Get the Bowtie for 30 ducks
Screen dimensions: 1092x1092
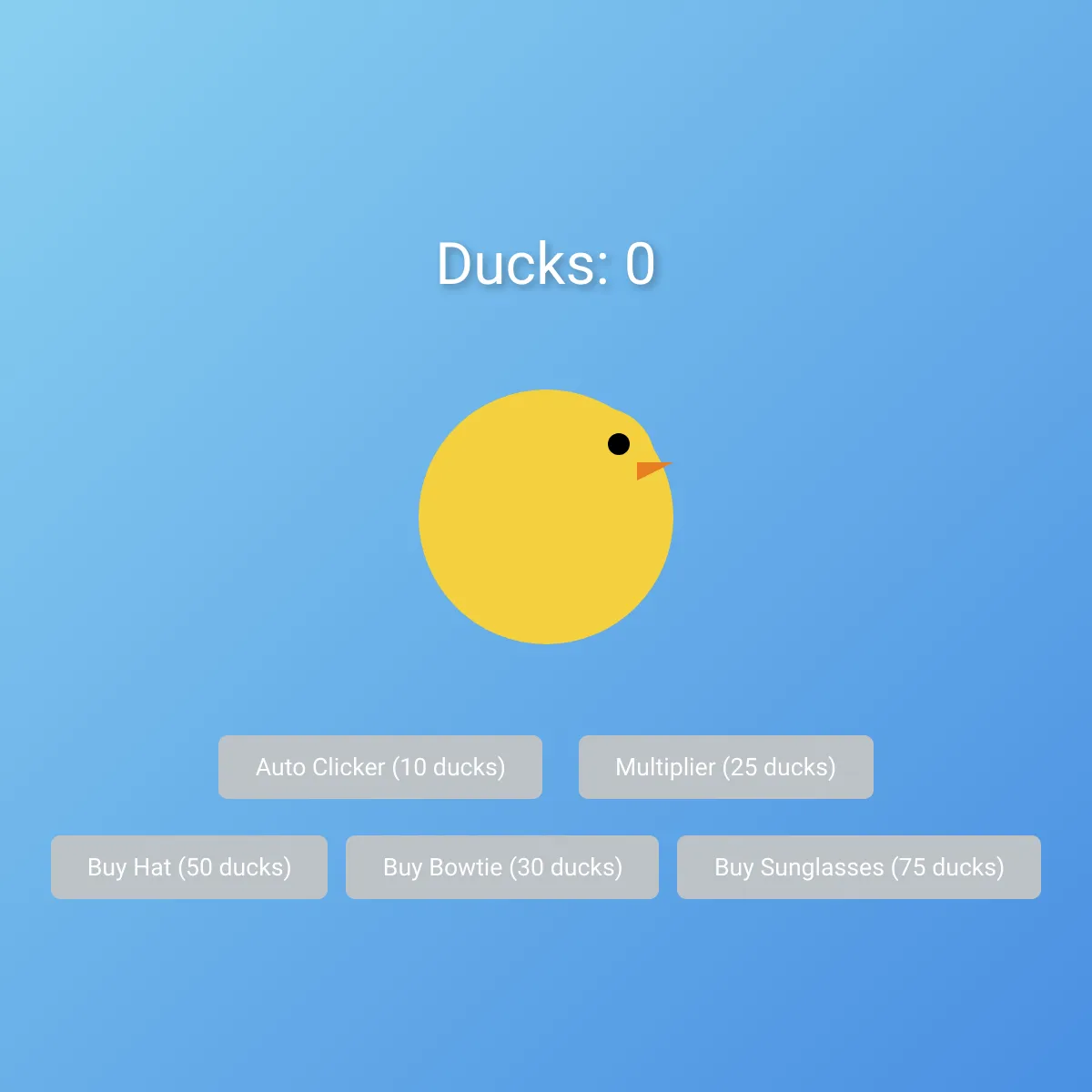click(x=502, y=867)
